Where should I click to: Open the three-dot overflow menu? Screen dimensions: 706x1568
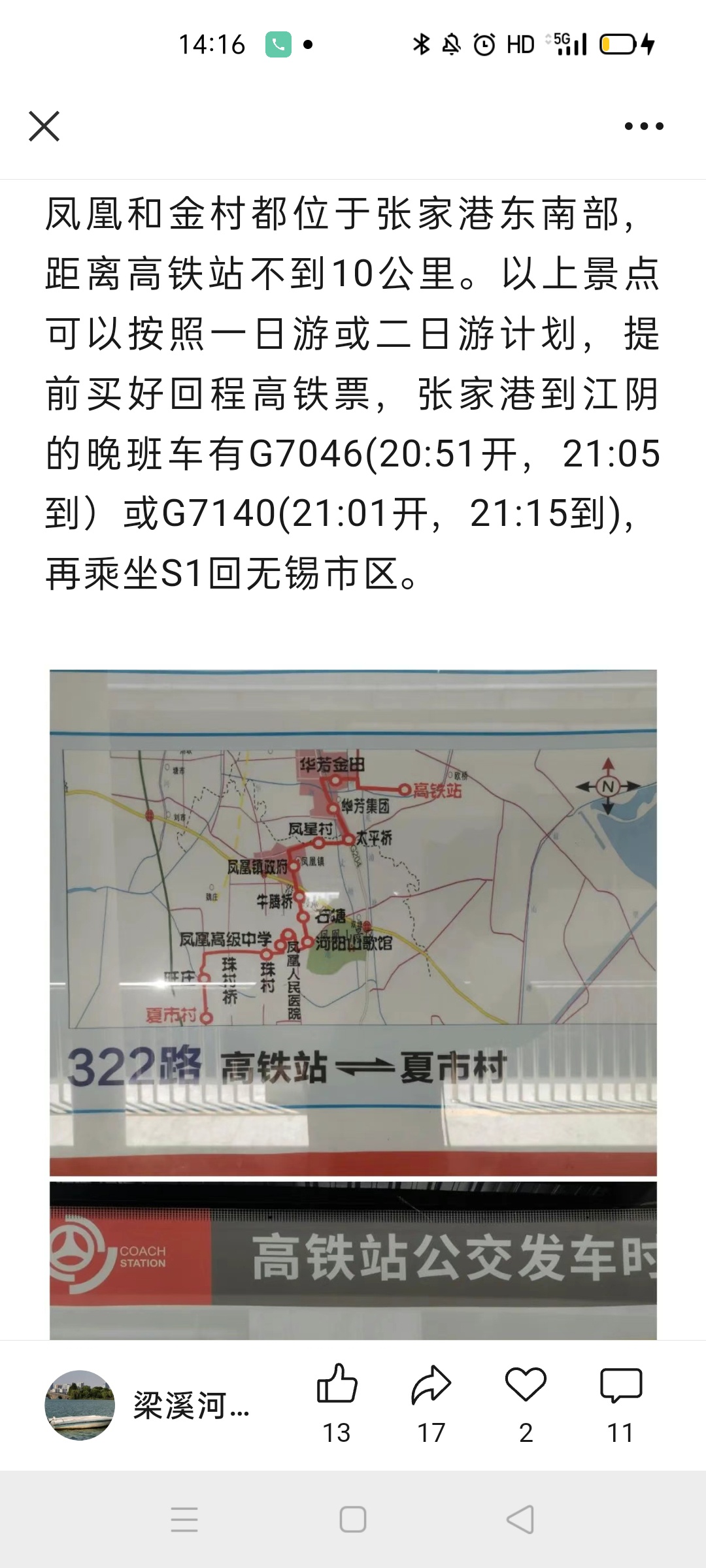click(644, 126)
